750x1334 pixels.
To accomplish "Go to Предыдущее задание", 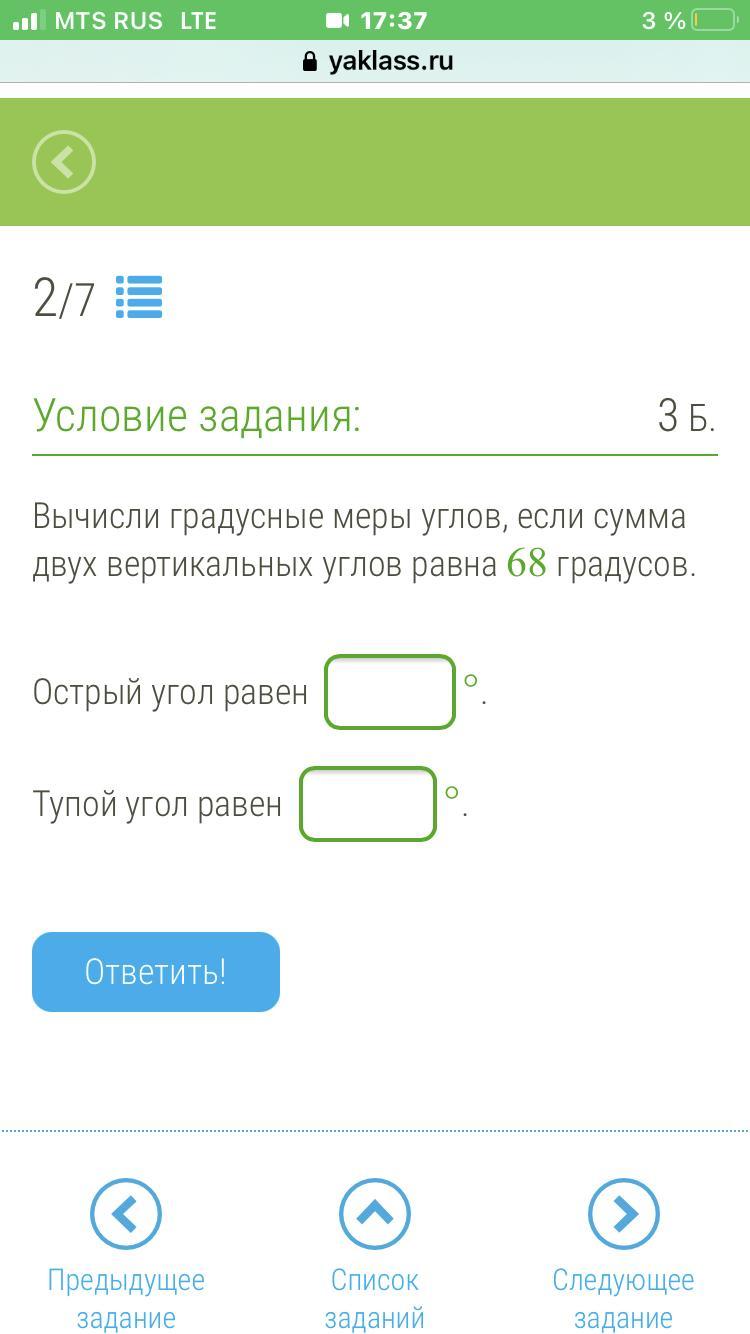I will point(126,1255).
